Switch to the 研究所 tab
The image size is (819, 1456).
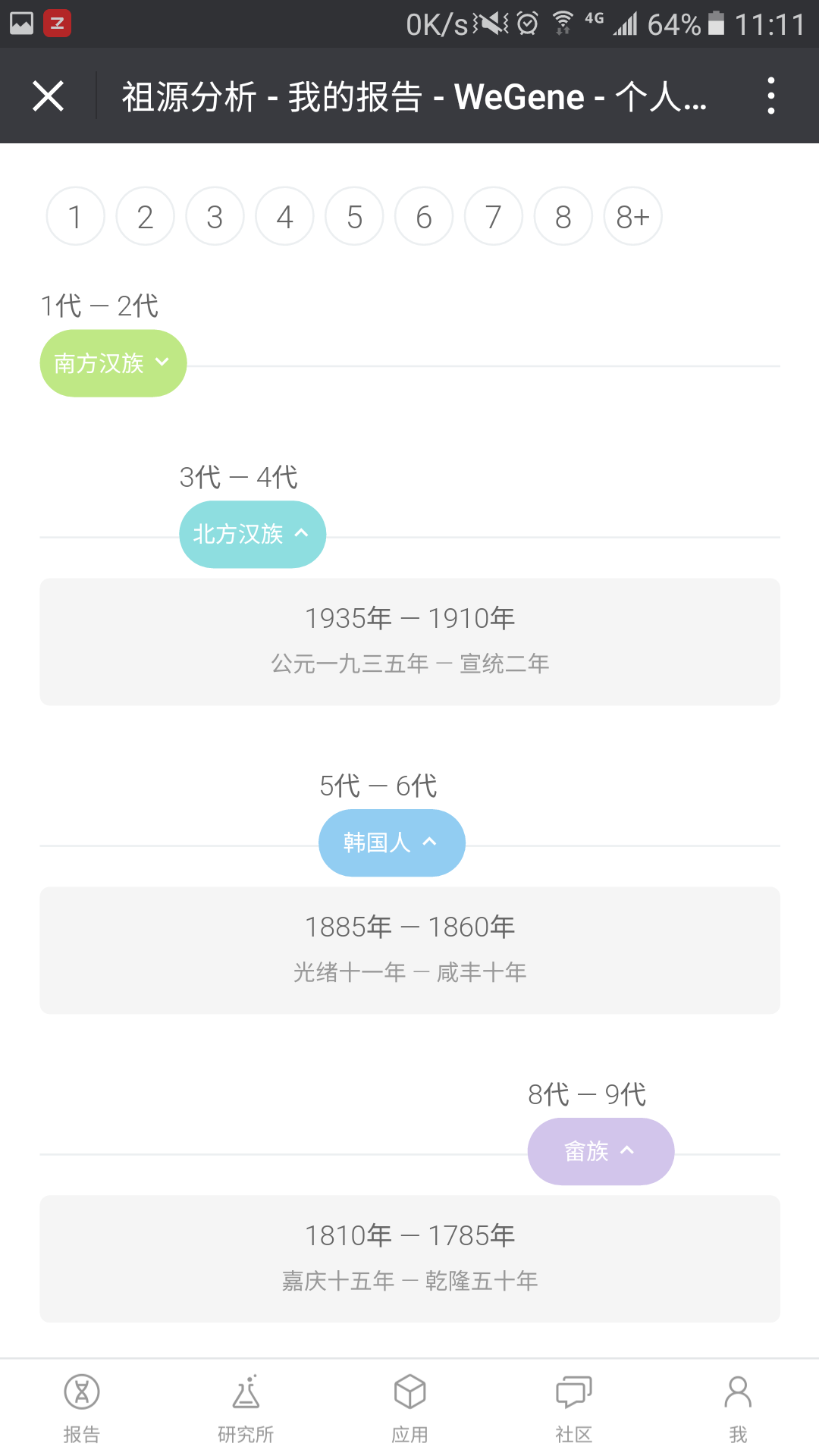pos(246,1408)
